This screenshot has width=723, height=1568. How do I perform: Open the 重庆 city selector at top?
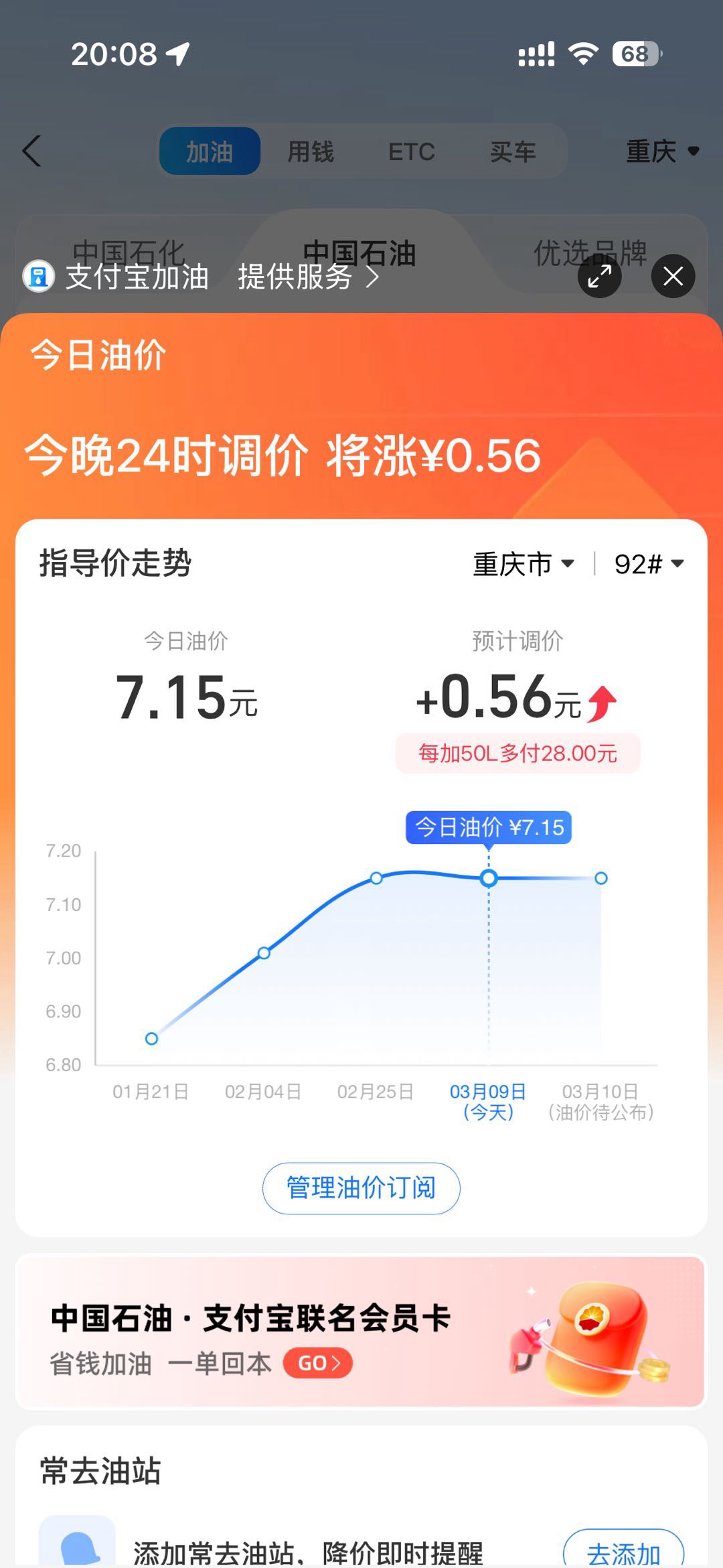(x=661, y=151)
